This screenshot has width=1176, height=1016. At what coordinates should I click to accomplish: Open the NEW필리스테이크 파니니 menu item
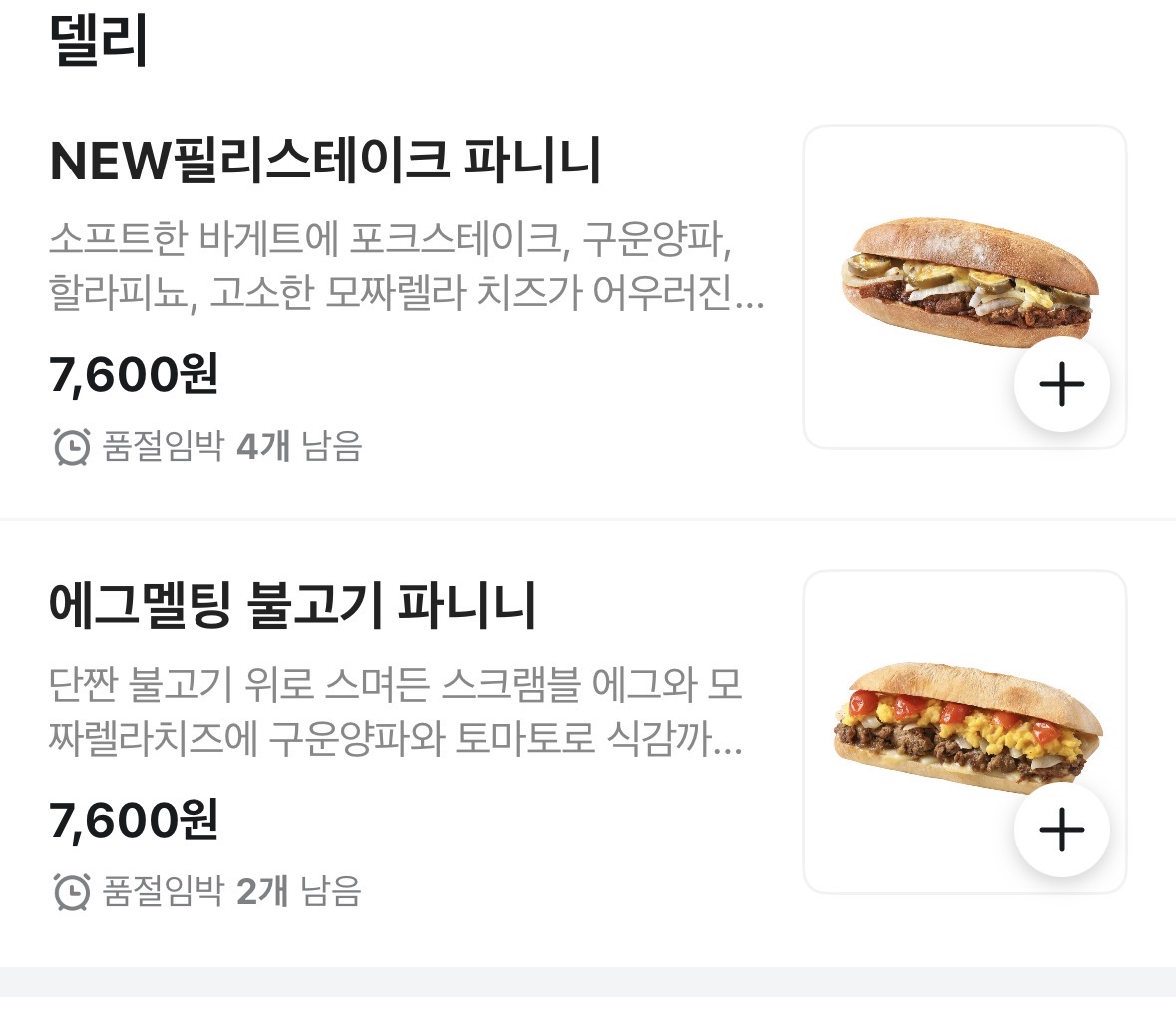click(325, 162)
